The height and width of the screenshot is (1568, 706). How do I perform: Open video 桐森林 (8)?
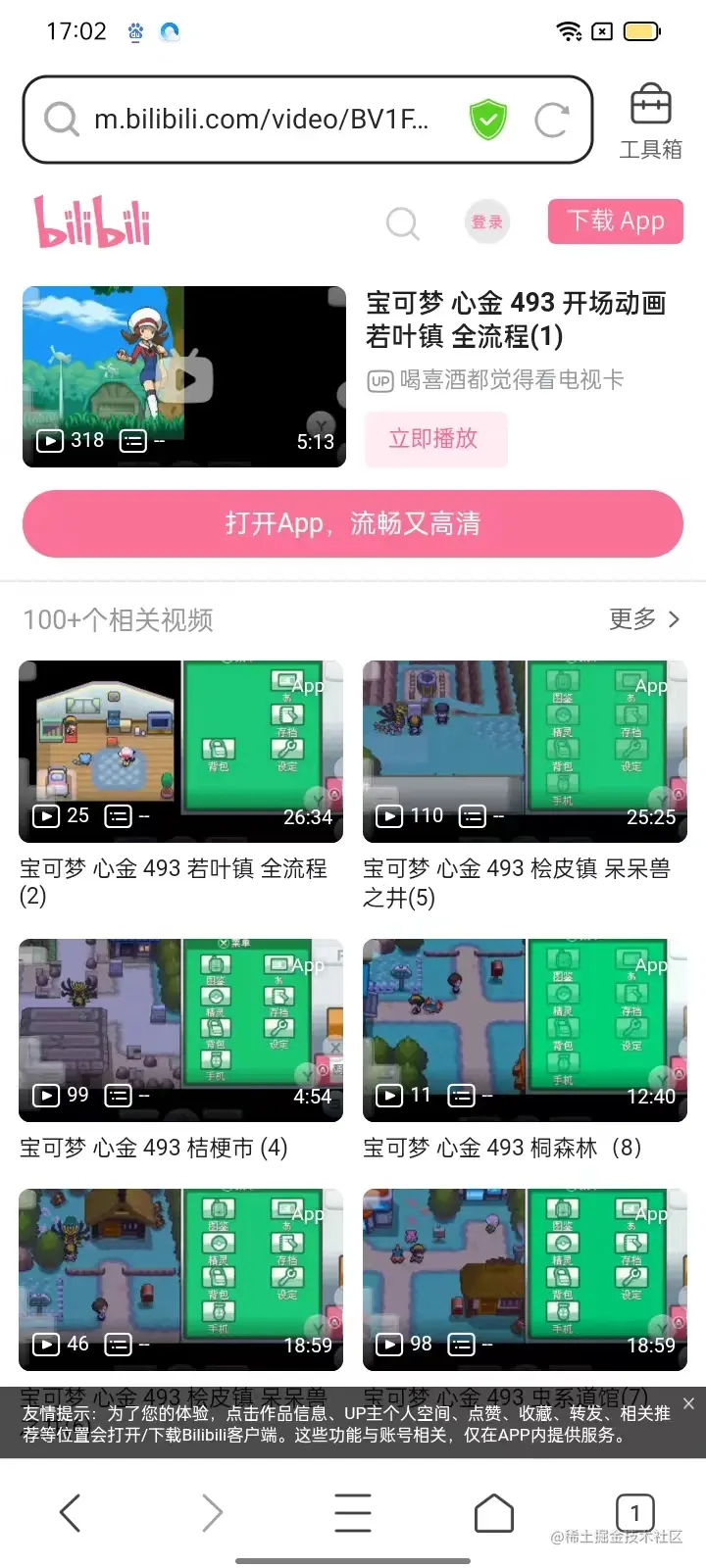[x=525, y=1030]
